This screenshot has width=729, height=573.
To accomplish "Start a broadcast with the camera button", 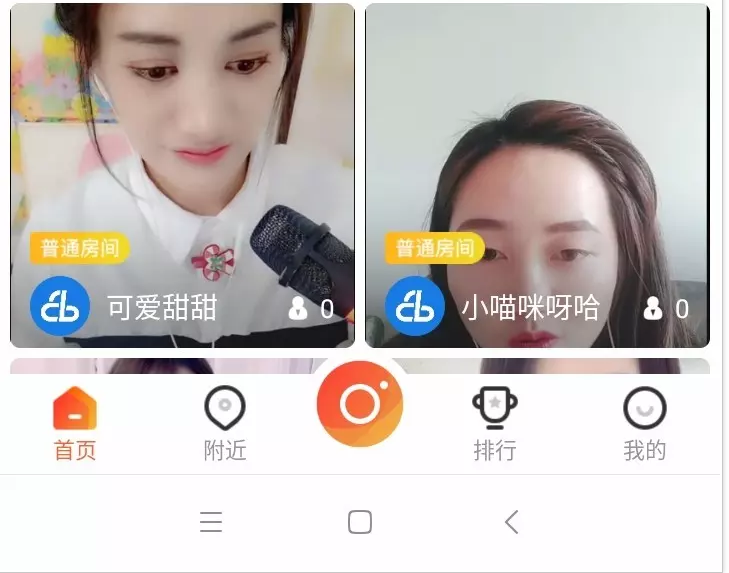I will click(360, 404).
